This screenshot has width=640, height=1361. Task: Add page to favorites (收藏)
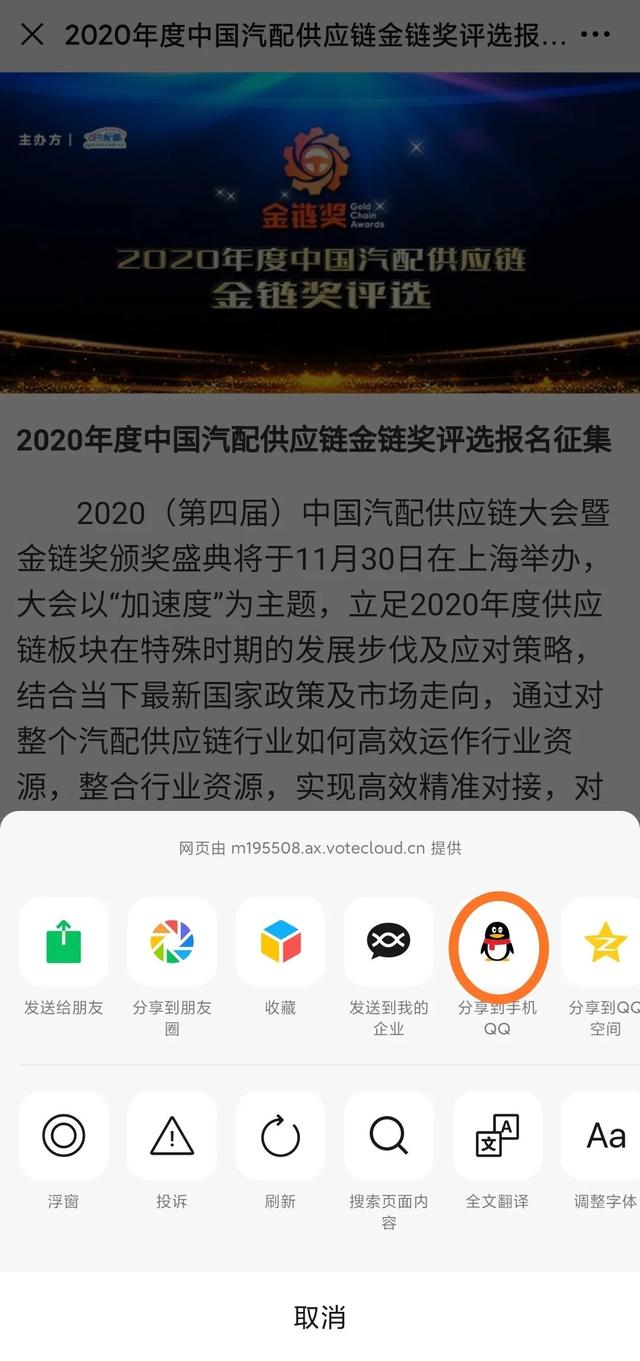280,942
